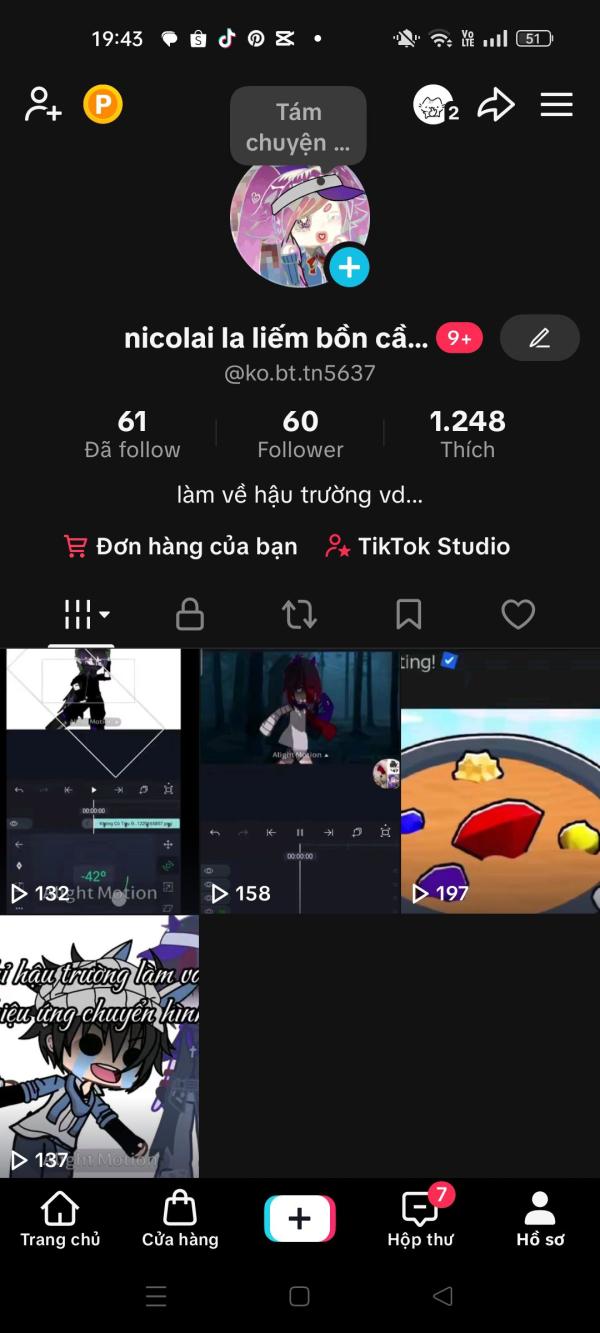
Task: Open Đơn hàng của bạn
Action: 181,546
